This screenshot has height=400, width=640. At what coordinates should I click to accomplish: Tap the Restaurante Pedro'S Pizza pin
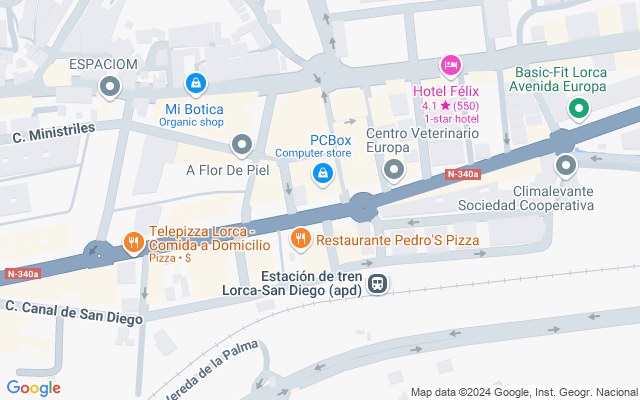coord(301,239)
